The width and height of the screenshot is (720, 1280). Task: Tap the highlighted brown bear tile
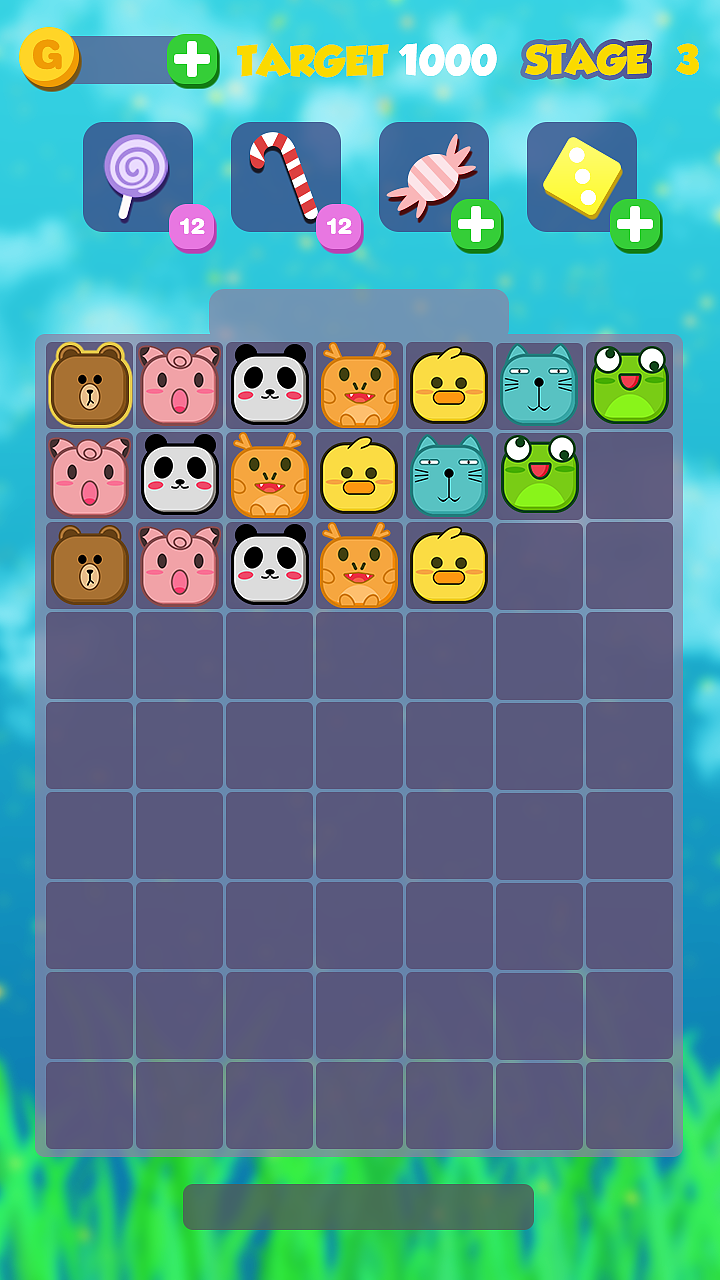tap(90, 386)
